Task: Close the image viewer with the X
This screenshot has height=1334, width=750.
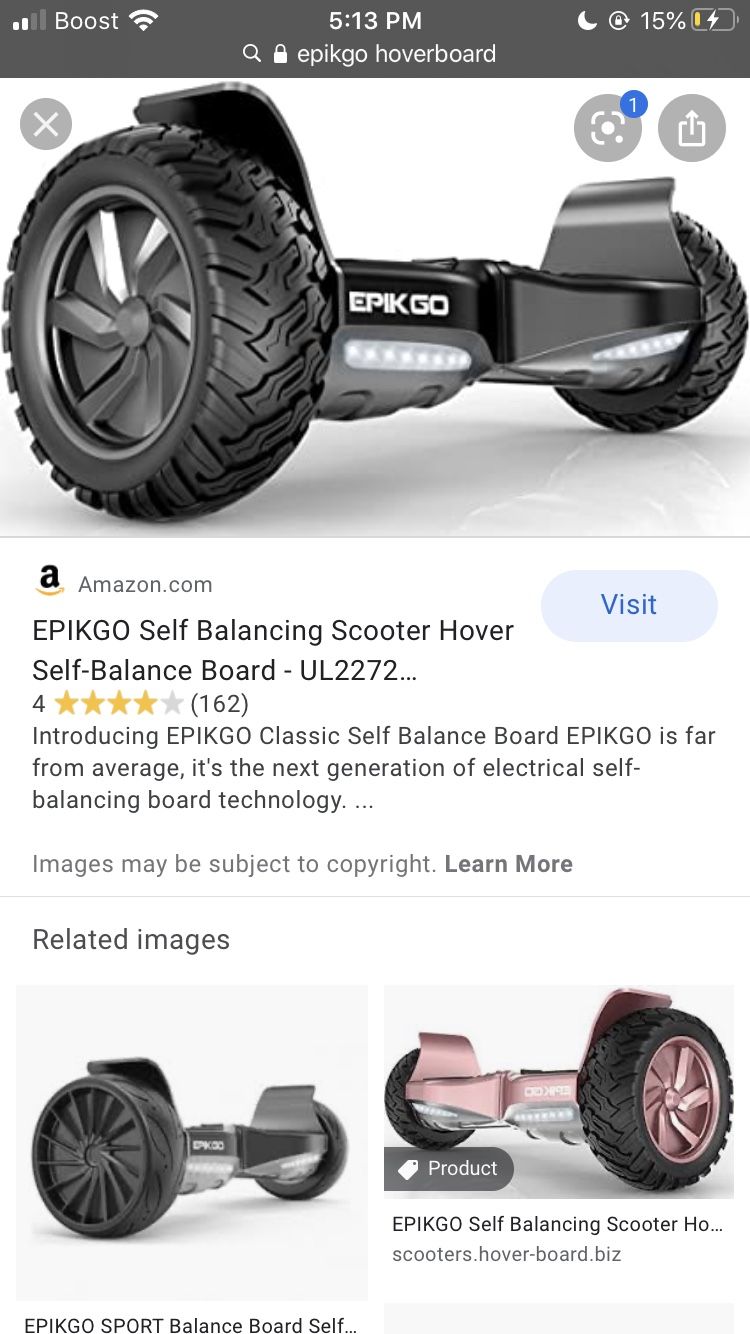Action: click(46, 125)
